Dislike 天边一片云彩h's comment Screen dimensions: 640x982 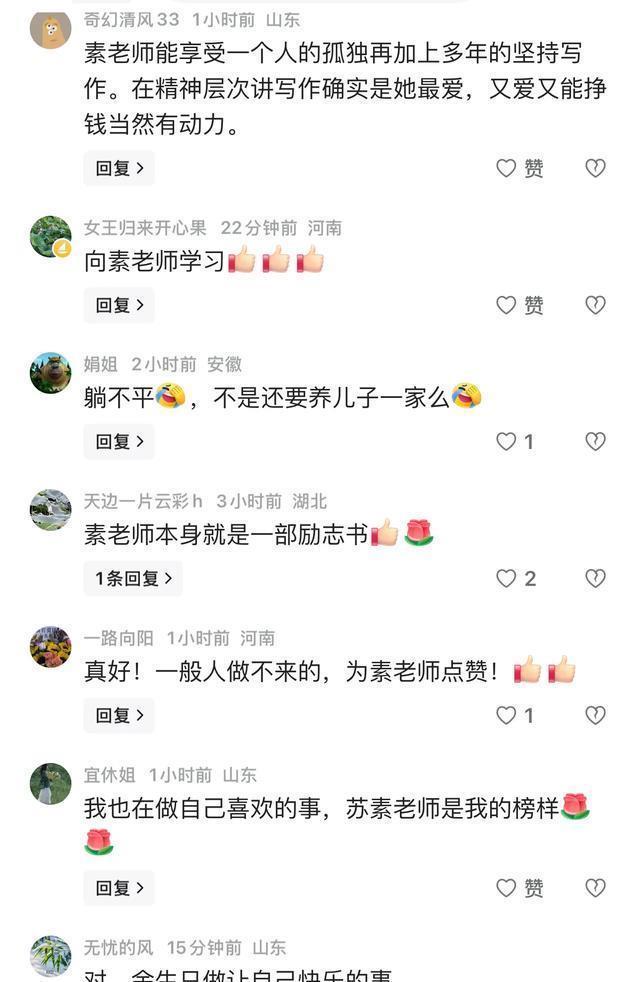[595, 578]
